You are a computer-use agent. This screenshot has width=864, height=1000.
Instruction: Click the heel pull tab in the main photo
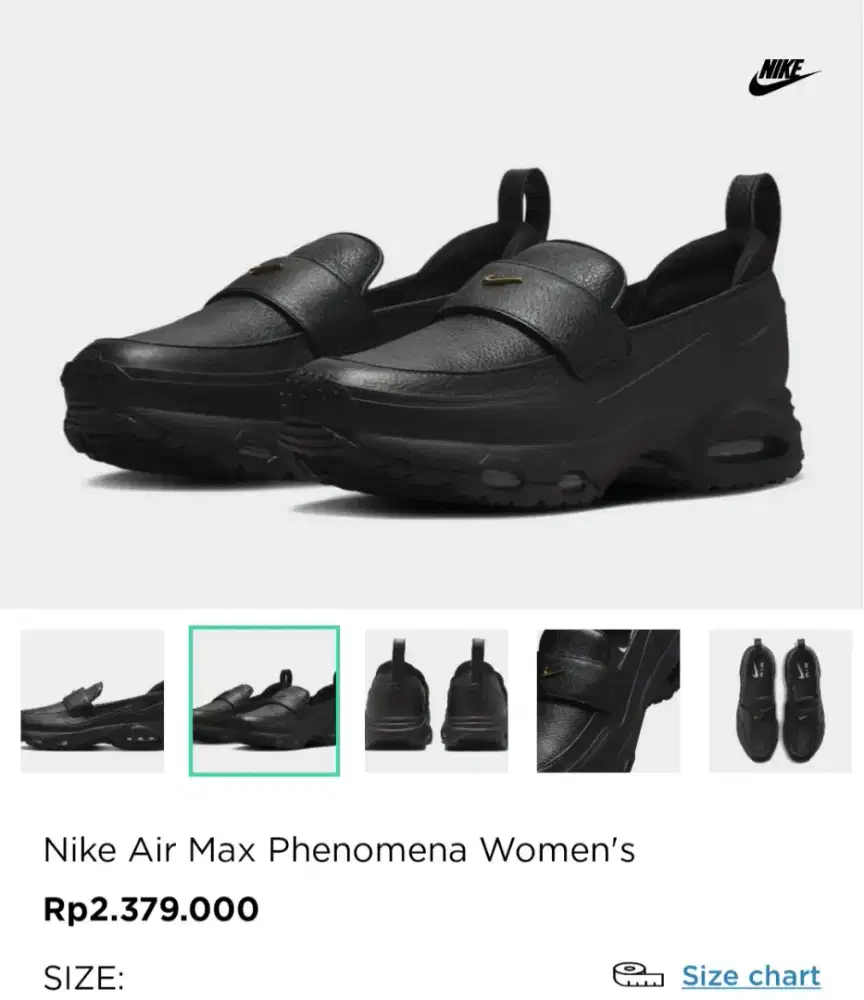pos(524,196)
